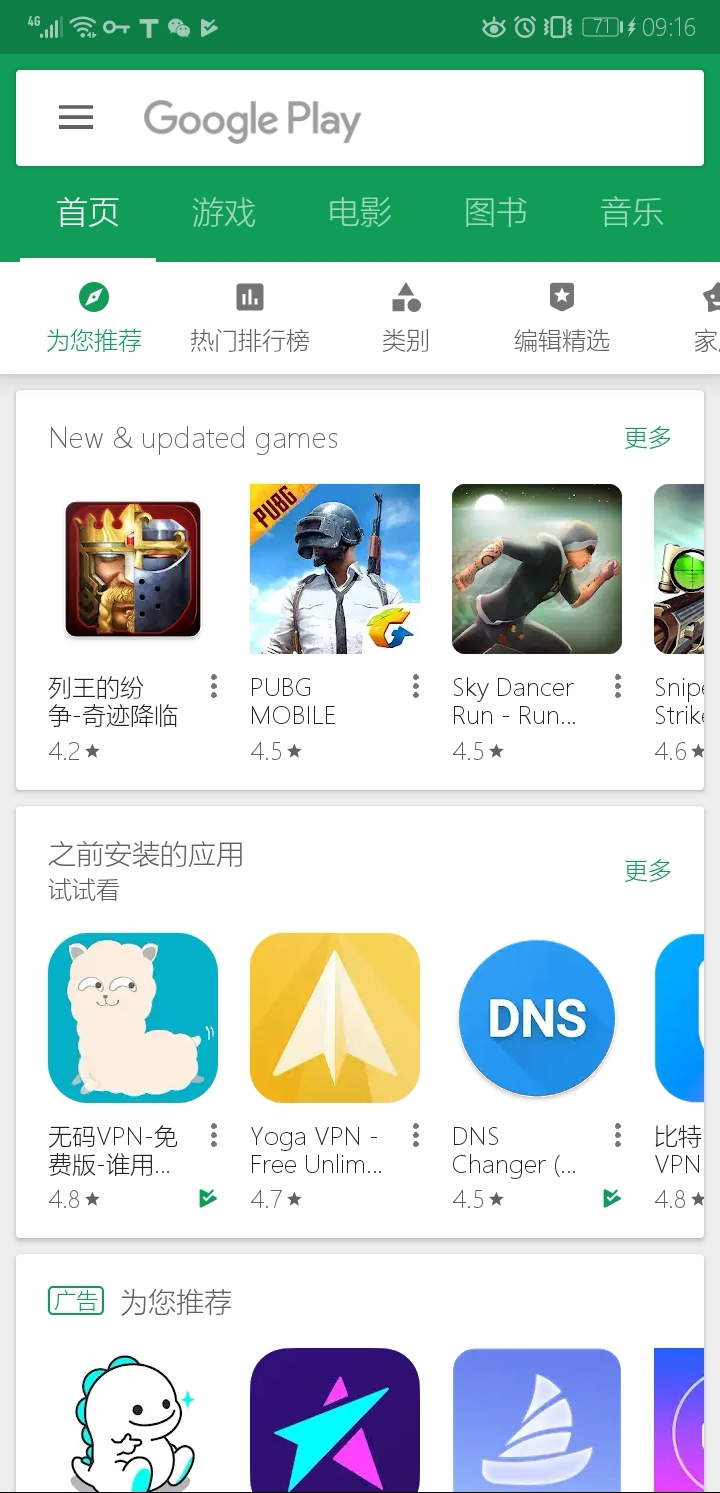This screenshot has height=1493, width=720.
Task: Open the DNS Changer app card
Action: click(537, 1018)
